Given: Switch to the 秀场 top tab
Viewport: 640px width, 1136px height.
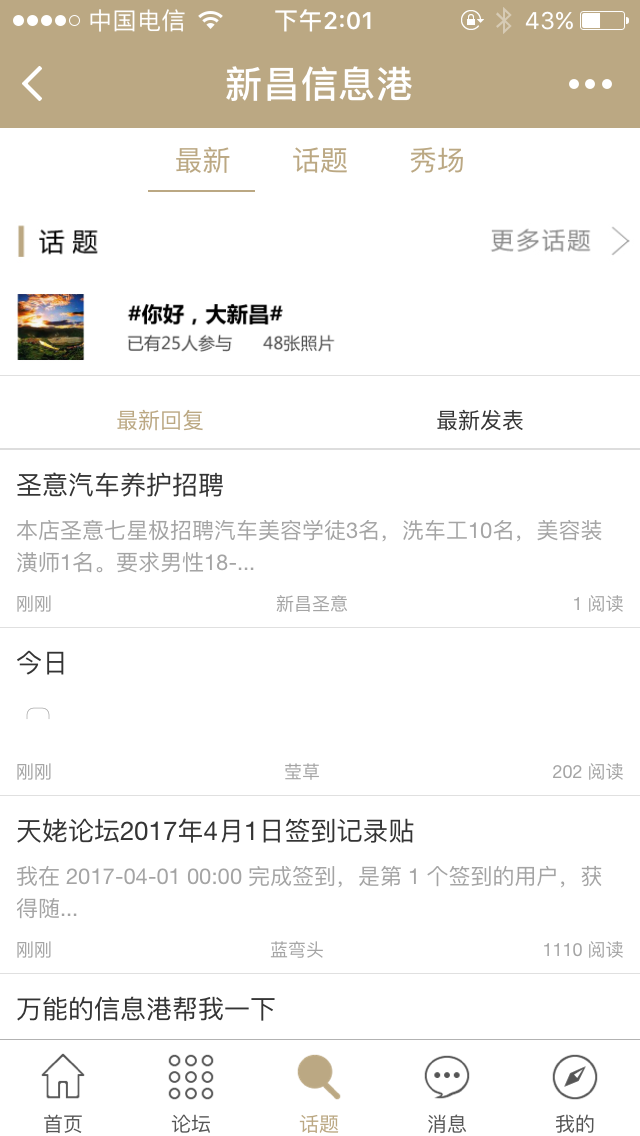Looking at the screenshot, I should tap(437, 161).
